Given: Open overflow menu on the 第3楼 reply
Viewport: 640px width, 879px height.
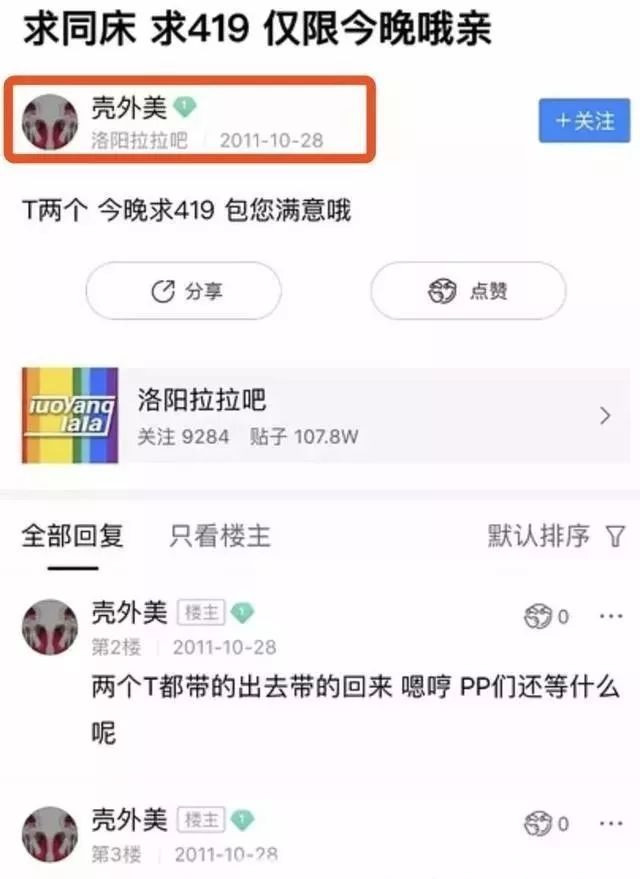Looking at the screenshot, I should tap(610, 824).
